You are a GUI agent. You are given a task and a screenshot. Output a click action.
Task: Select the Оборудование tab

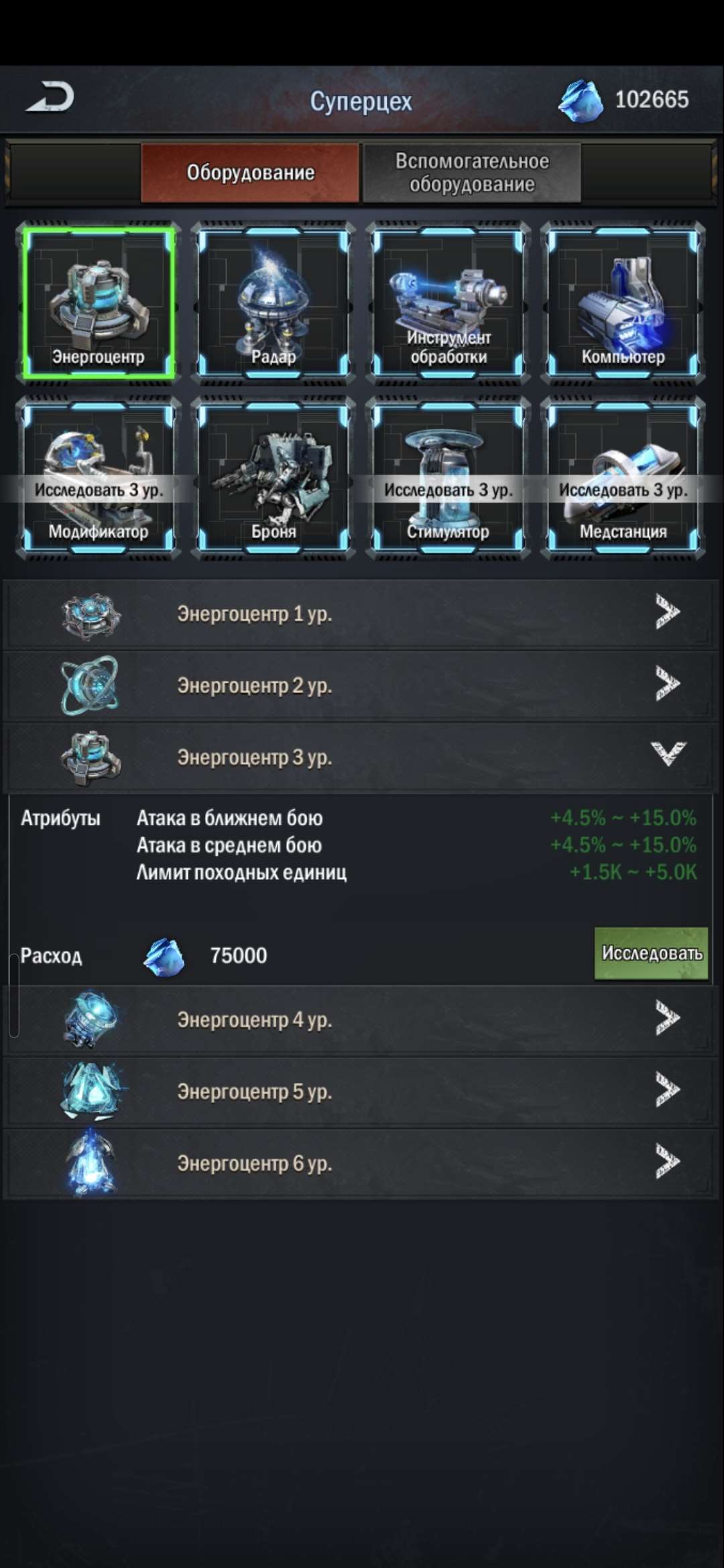[250, 173]
